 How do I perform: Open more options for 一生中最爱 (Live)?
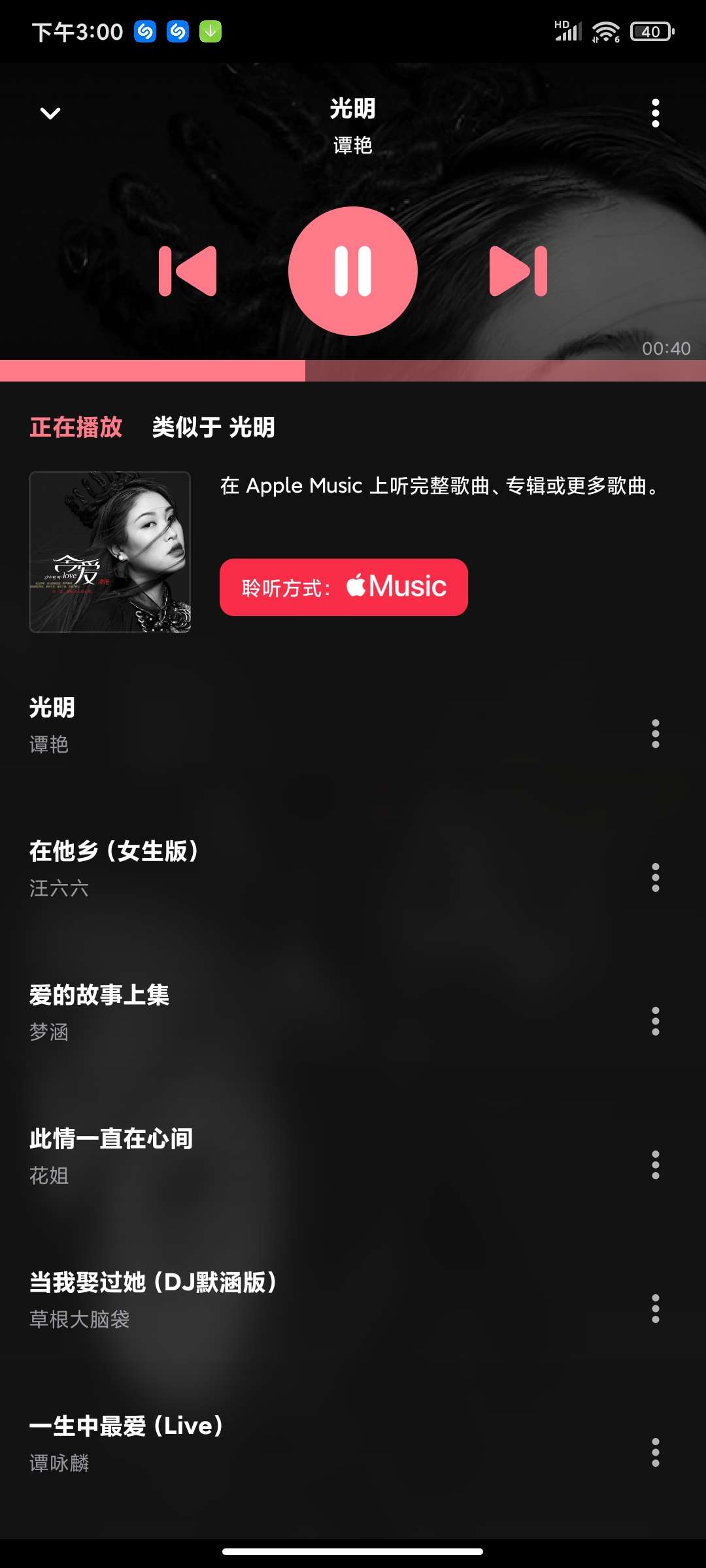coord(655,1452)
